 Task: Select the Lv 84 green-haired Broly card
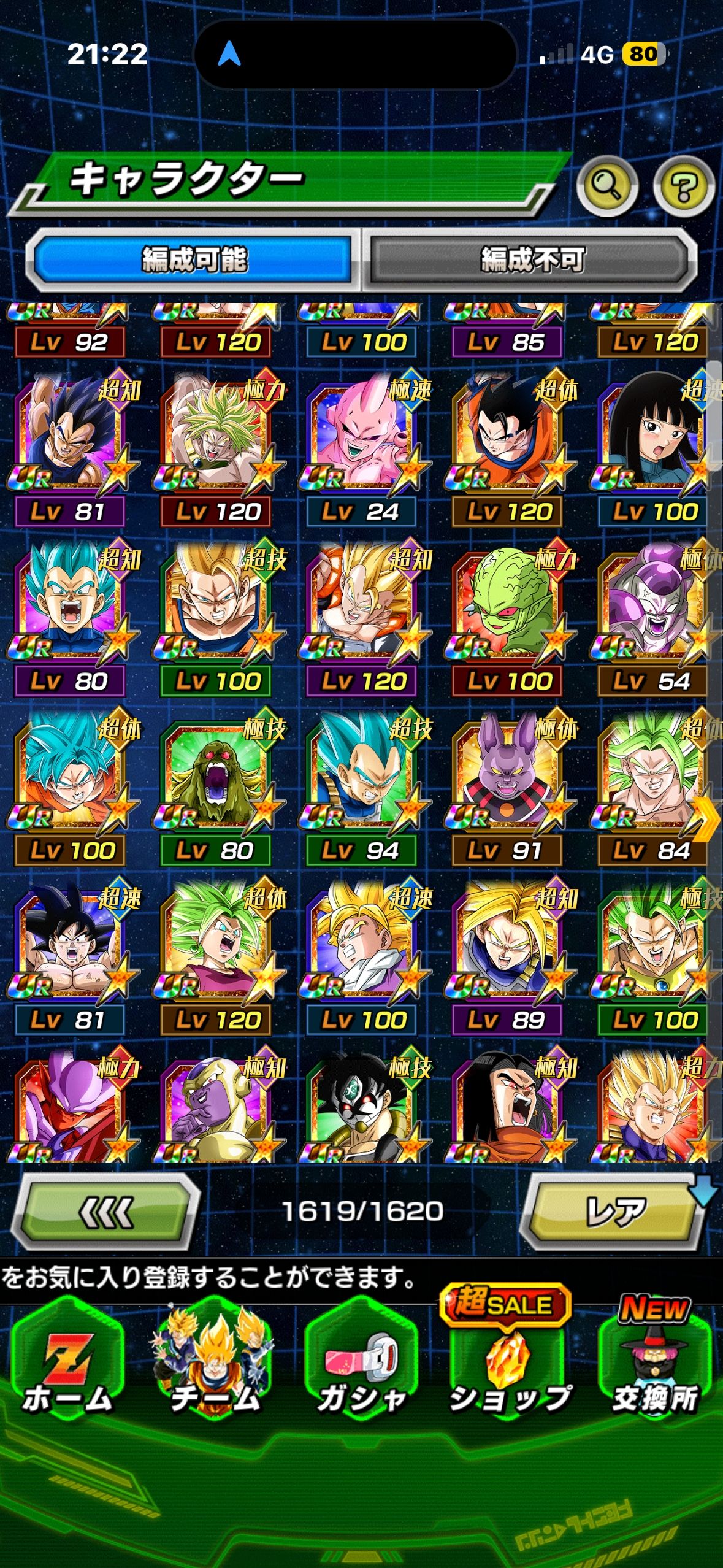(x=650, y=785)
